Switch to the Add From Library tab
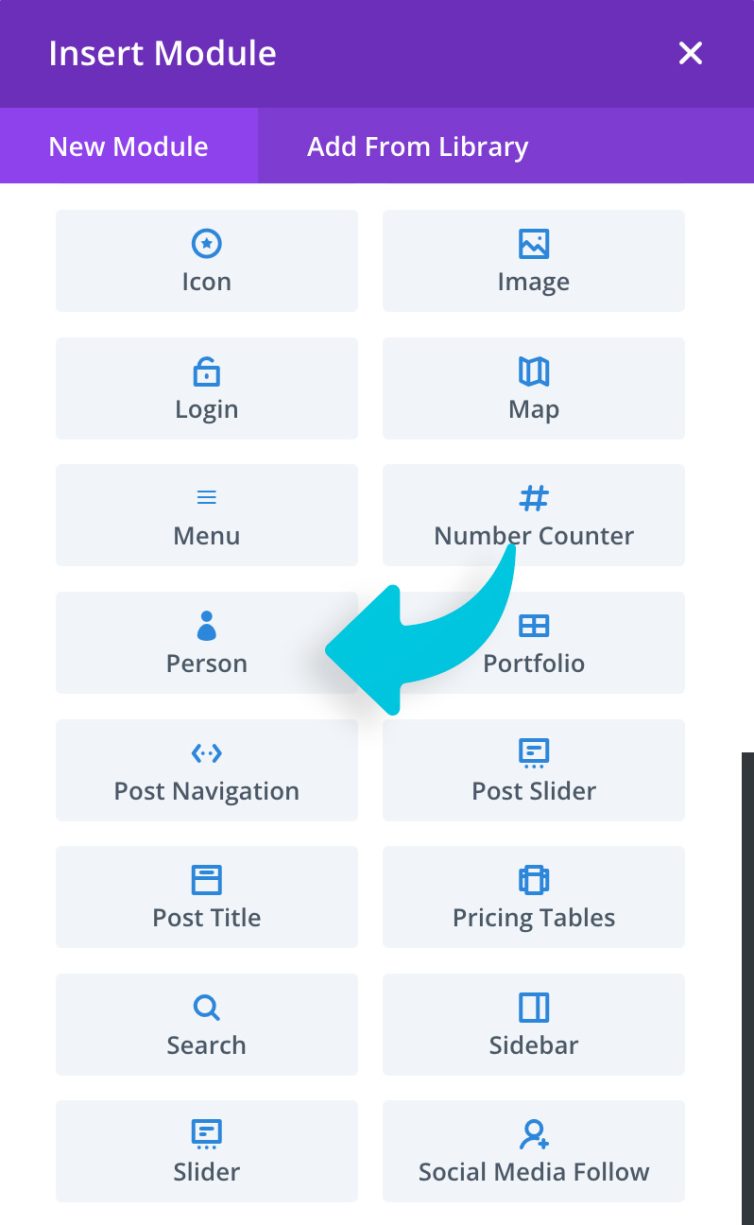This screenshot has height=1225, width=754. tap(417, 146)
